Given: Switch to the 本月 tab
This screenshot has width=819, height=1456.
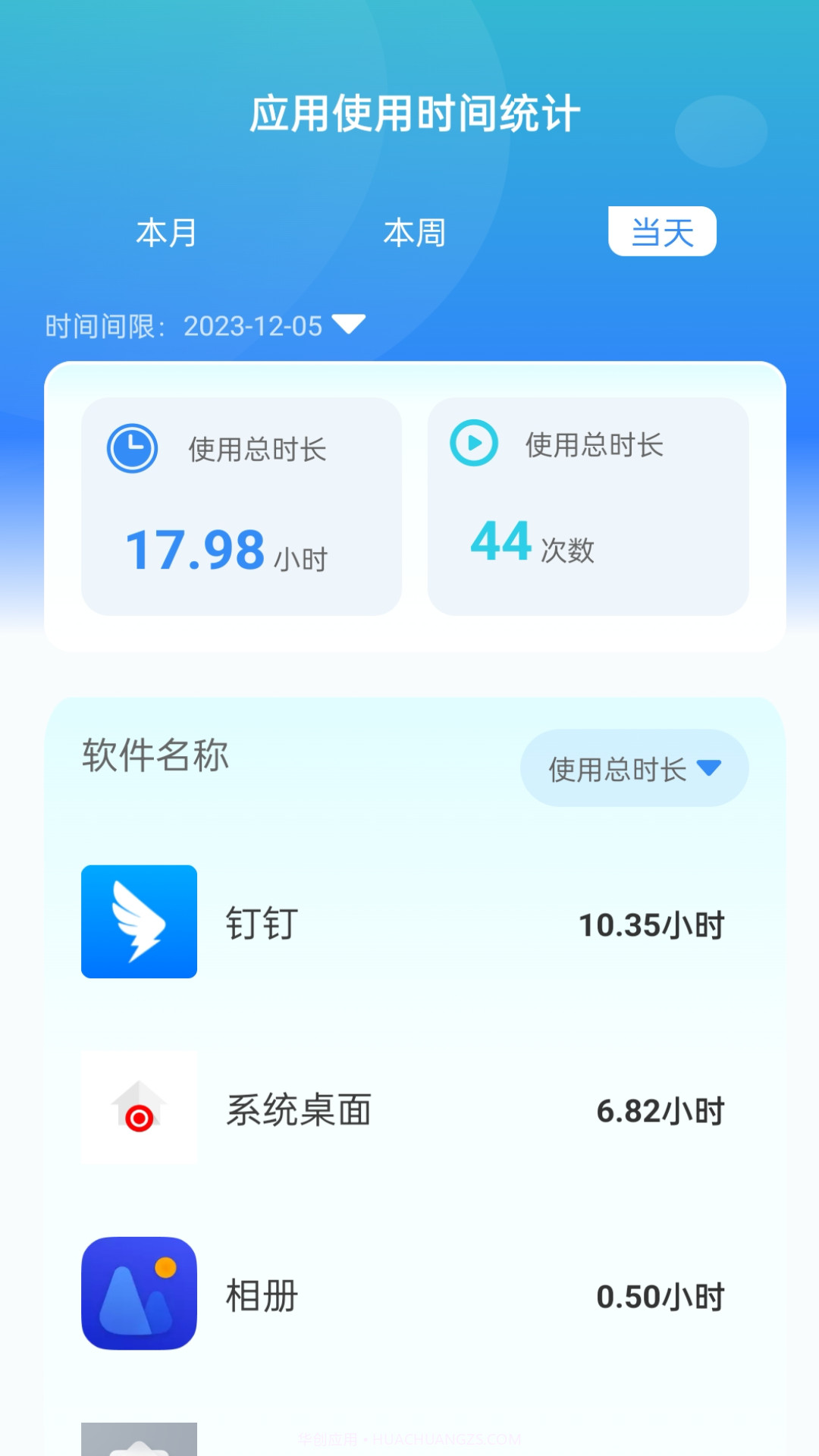Looking at the screenshot, I should click(x=166, y=233).
